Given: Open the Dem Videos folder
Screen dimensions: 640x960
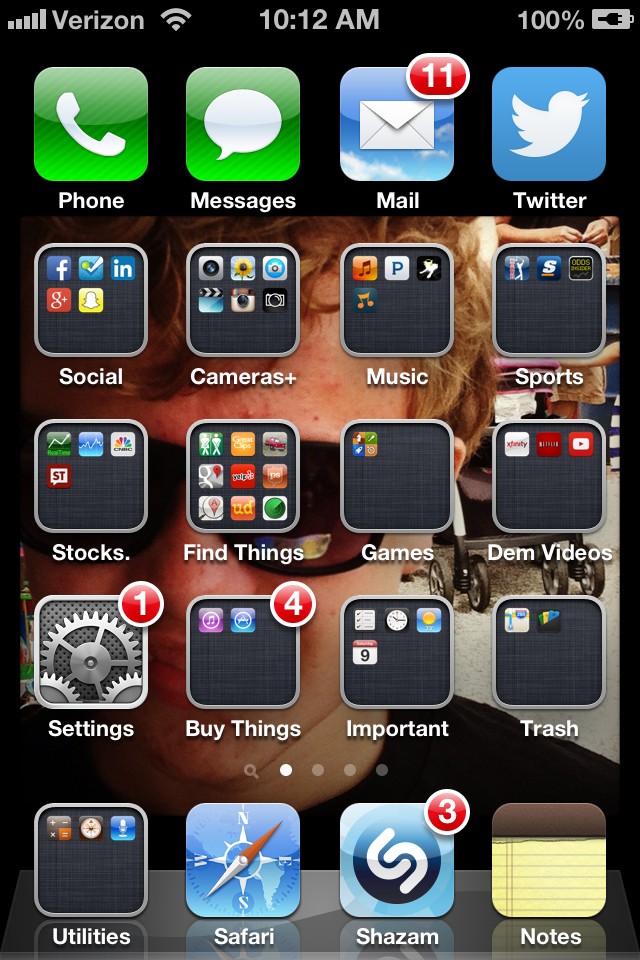Looking at the screenshot, I should pos(549,476).
